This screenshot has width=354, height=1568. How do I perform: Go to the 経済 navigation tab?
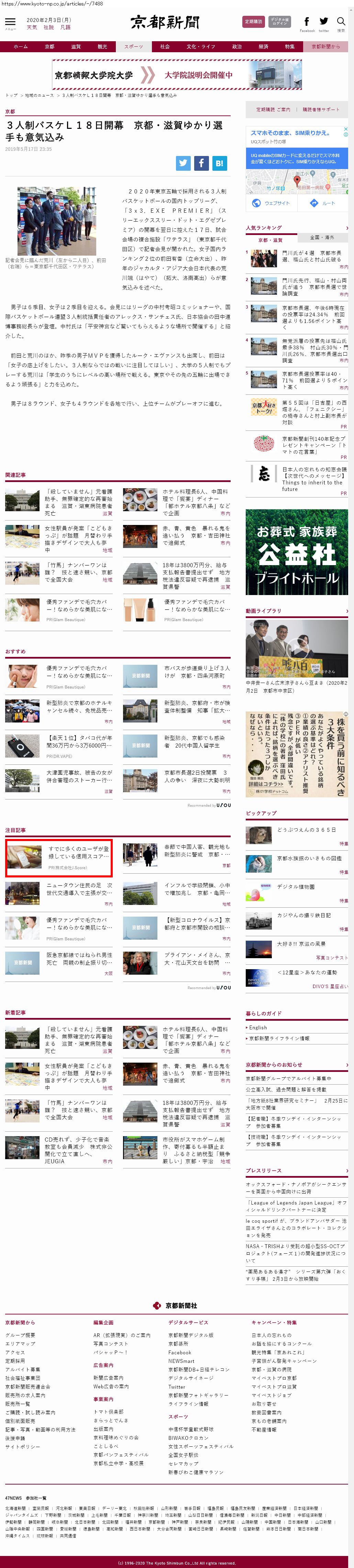click(x=263, y=46)
